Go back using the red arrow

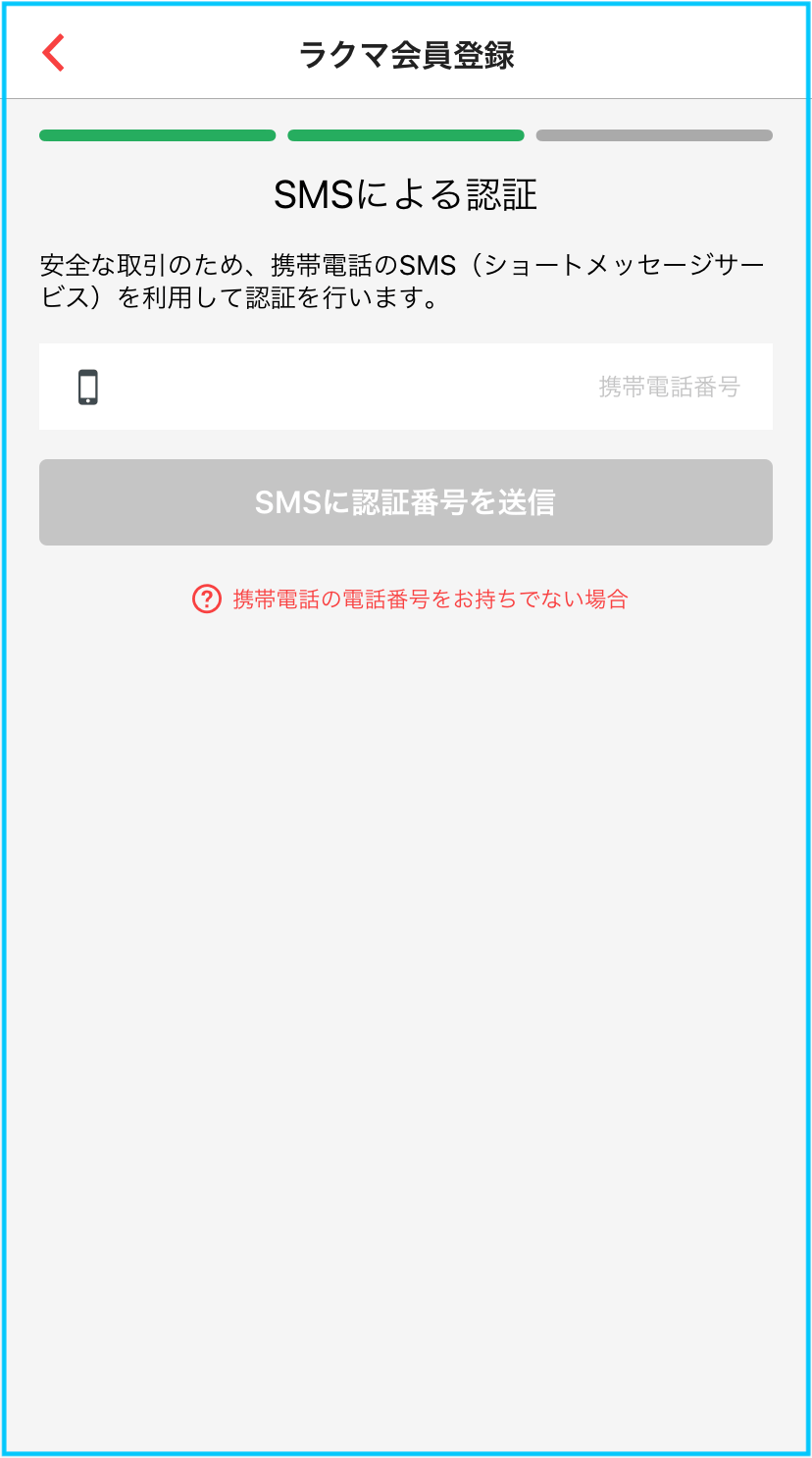pos(54,52)
